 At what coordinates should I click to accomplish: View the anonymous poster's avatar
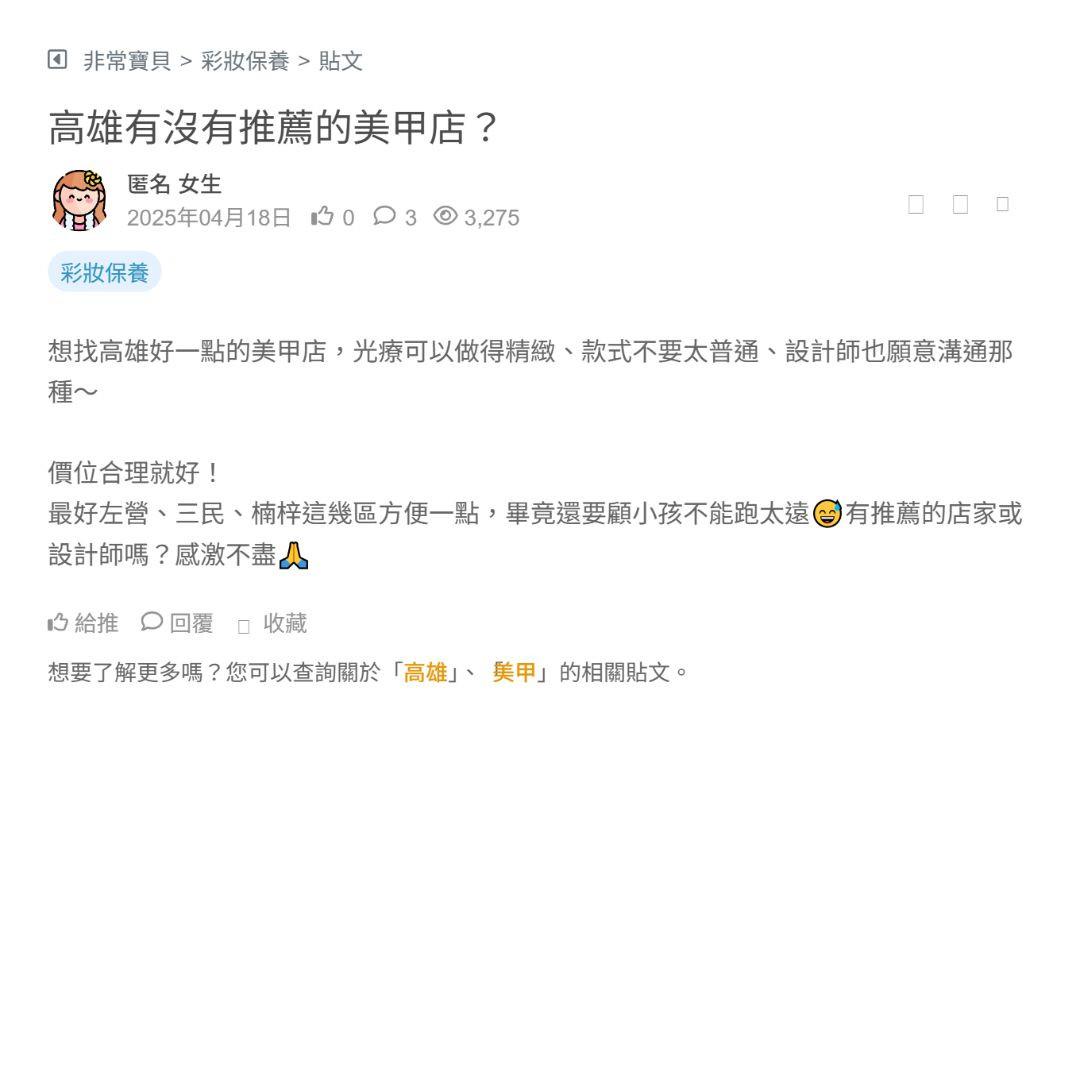tap(79, 200)
